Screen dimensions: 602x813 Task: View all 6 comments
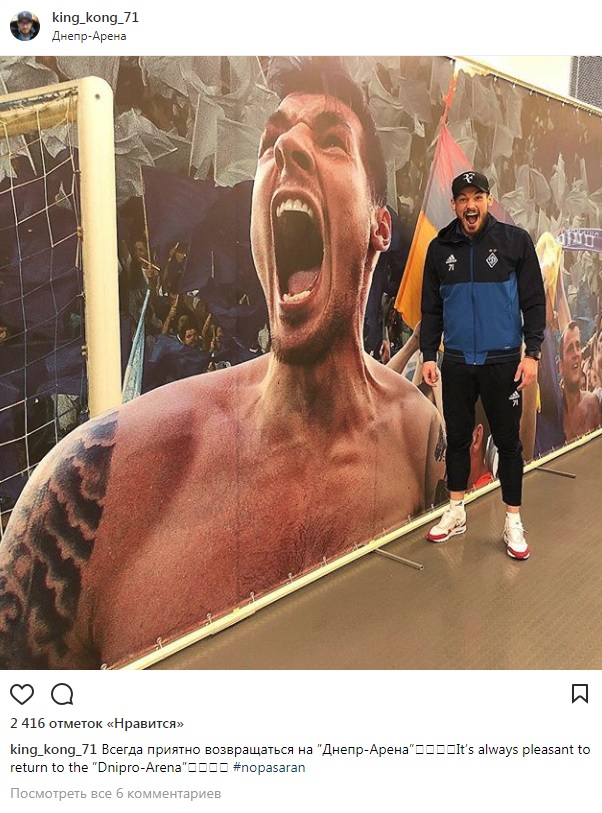115,793
